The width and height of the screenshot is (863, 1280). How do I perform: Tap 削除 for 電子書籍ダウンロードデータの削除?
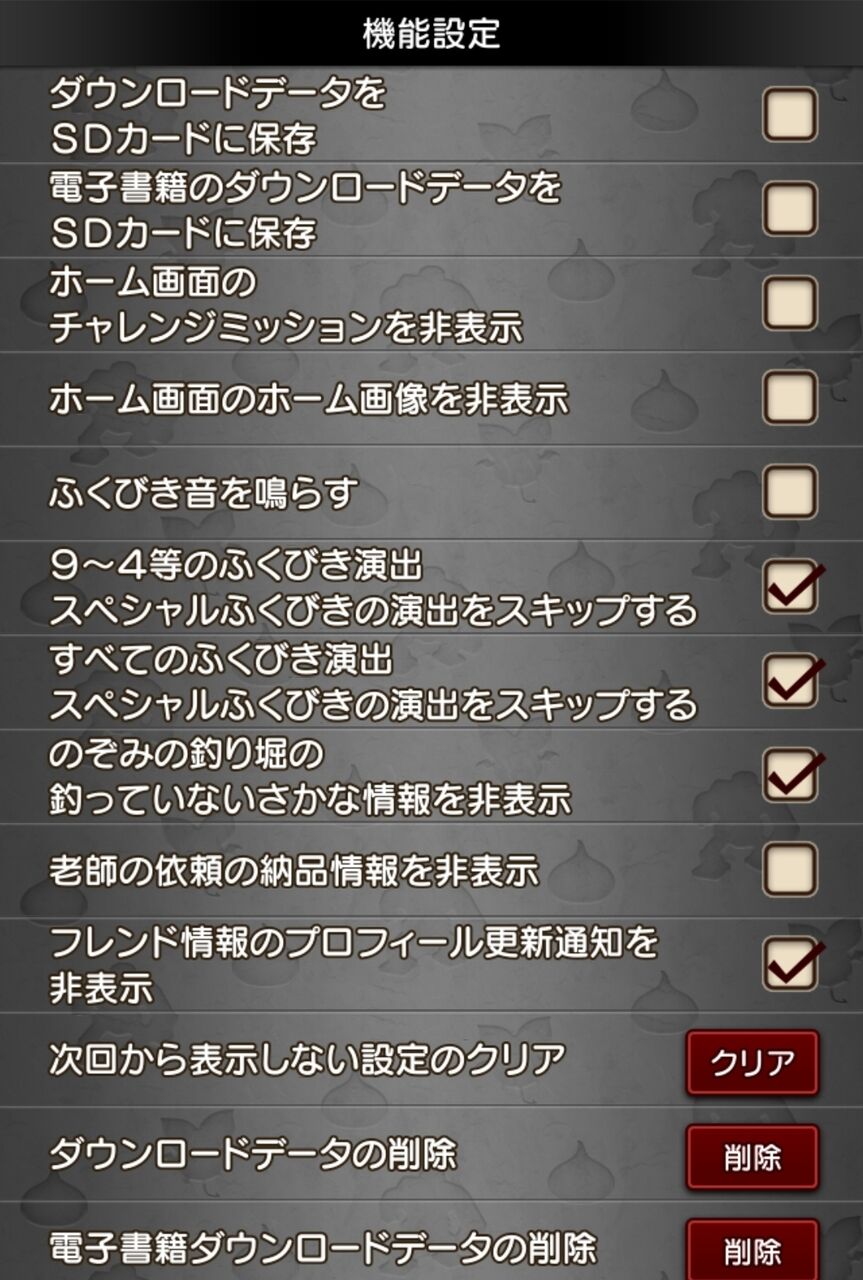click(x=752, y=1250)
